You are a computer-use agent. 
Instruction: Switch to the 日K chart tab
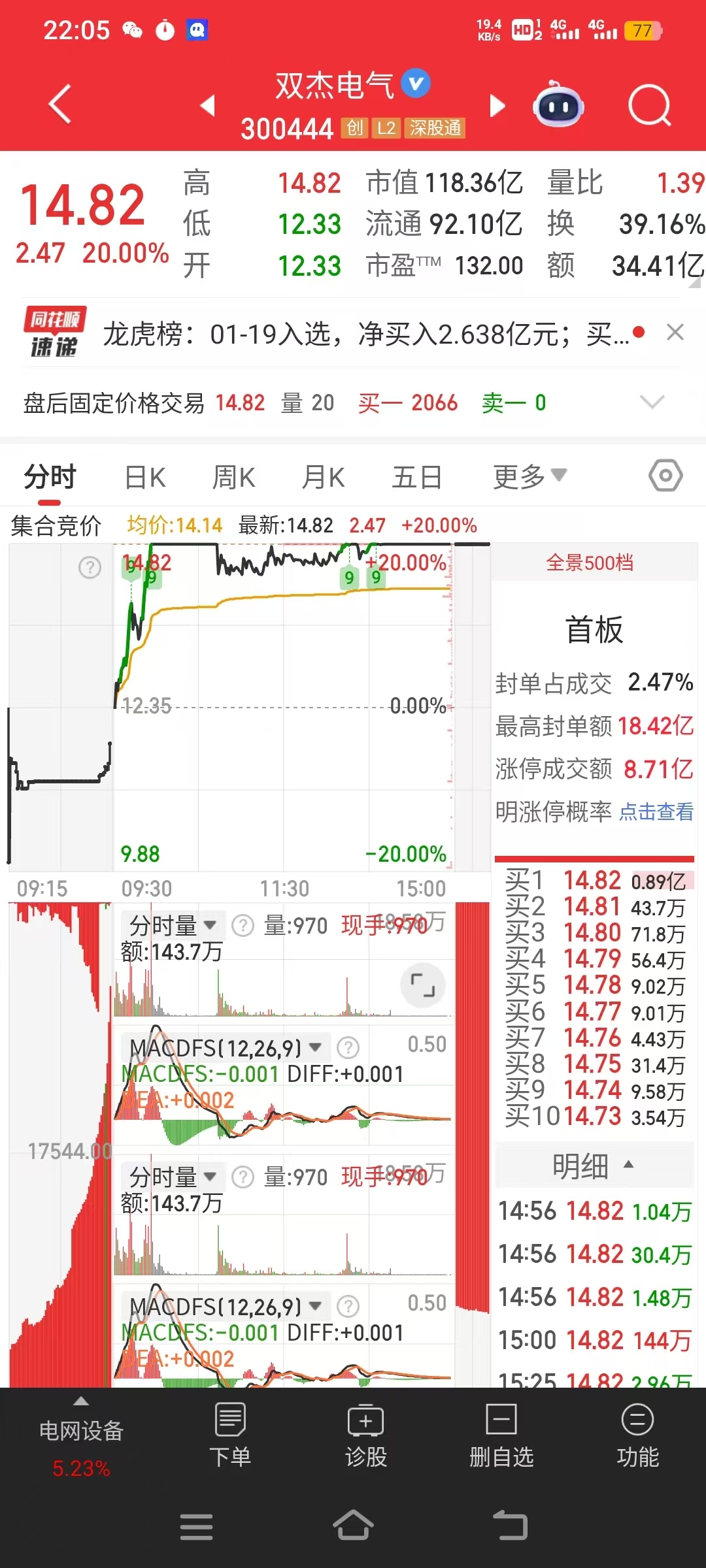tap(145, 477)
